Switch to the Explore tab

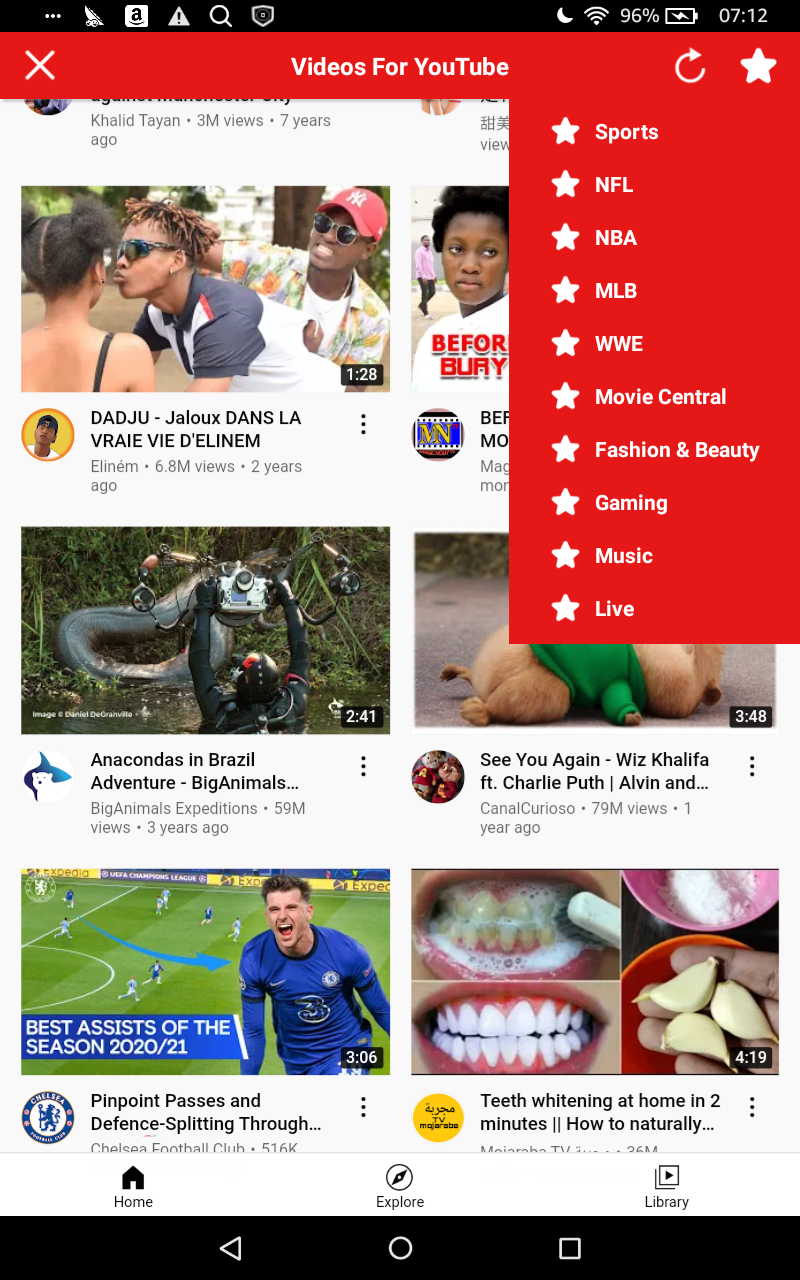[x=400, y=1185]
